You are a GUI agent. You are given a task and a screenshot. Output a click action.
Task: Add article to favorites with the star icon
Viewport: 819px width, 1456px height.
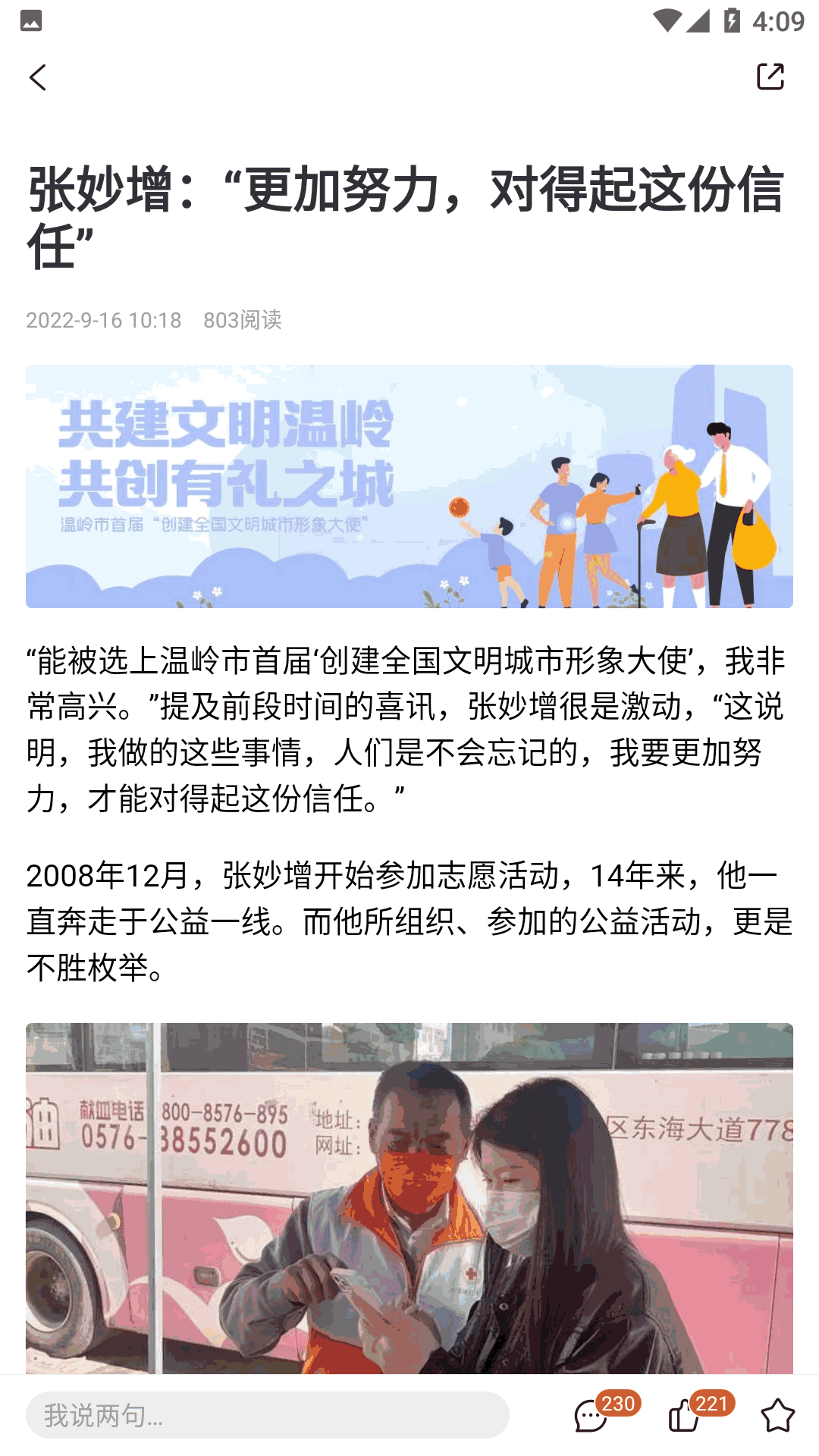tap(777, 1415)
